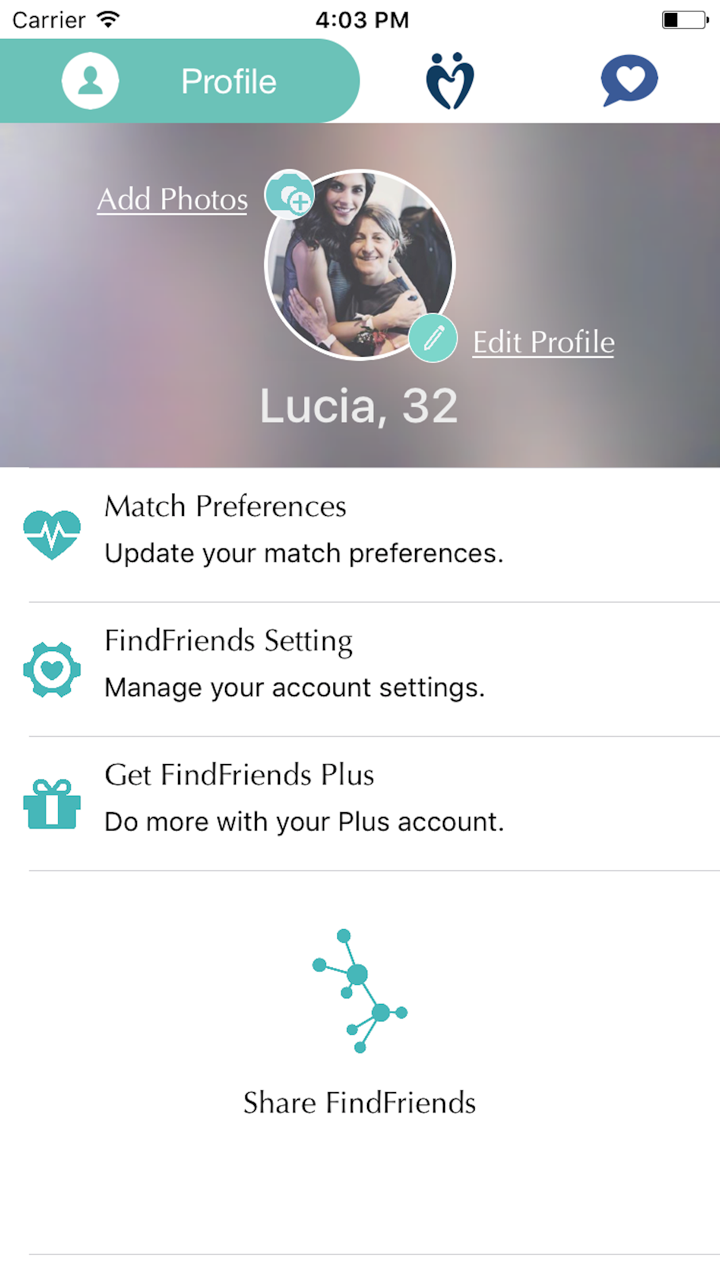Open Lucia's profile photo thumbnail

point(360,263)
